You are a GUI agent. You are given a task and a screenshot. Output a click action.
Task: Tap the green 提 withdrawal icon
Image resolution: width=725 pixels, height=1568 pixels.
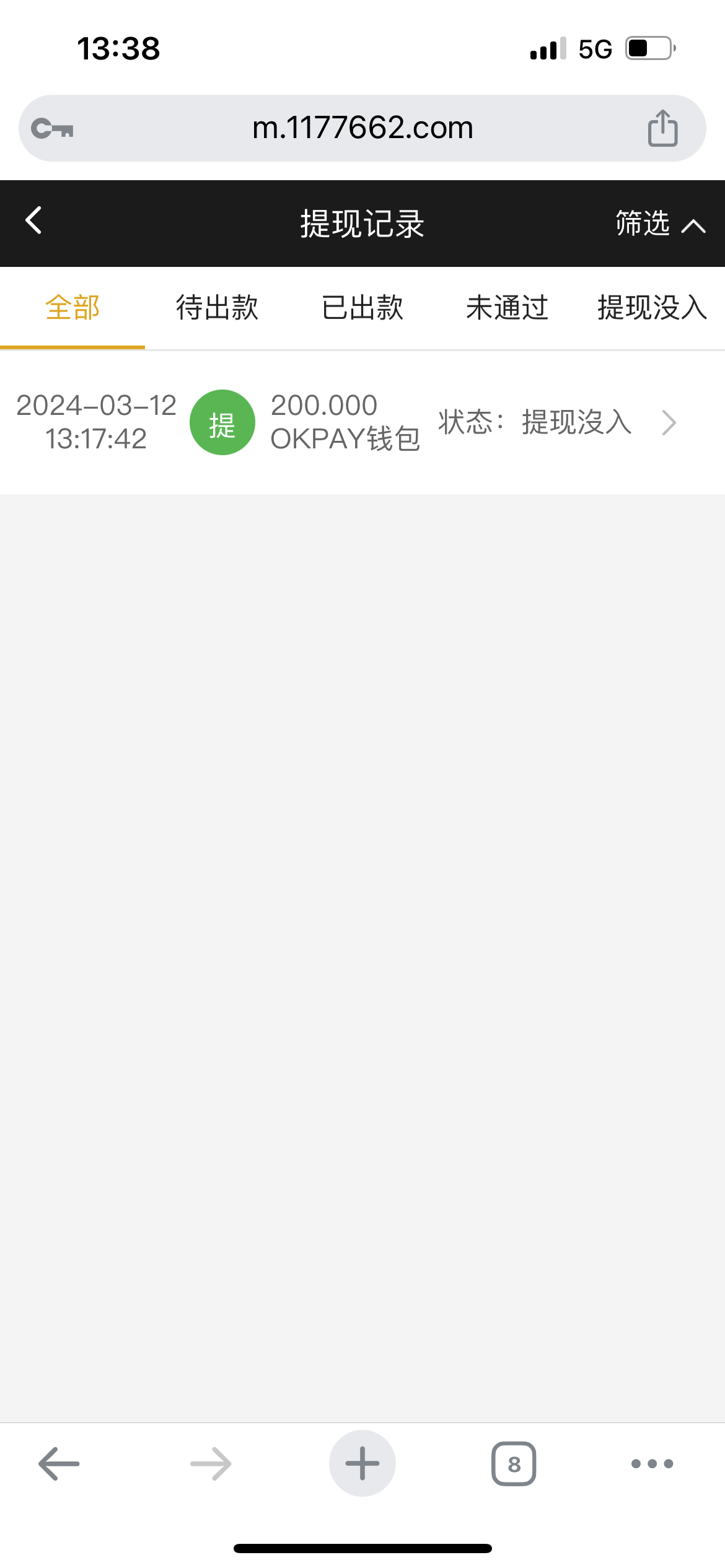(x=222, y=422)
